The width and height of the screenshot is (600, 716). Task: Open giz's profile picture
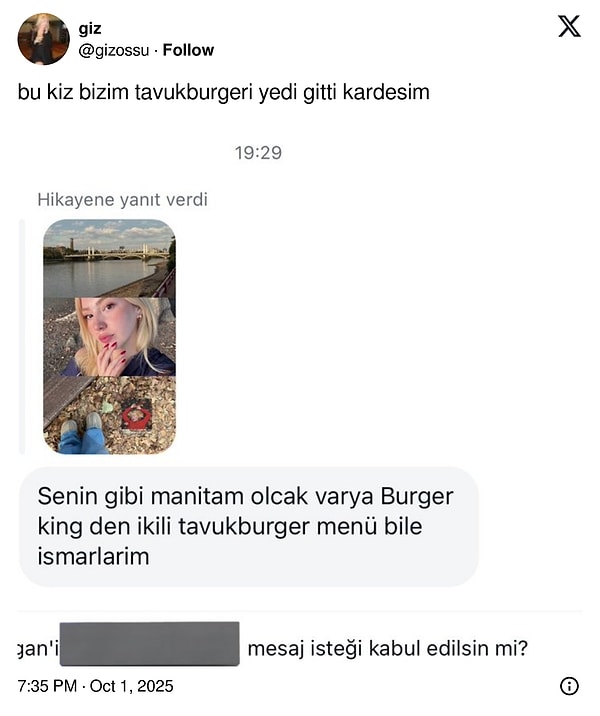pyautogui.click(x=44, y=39)
